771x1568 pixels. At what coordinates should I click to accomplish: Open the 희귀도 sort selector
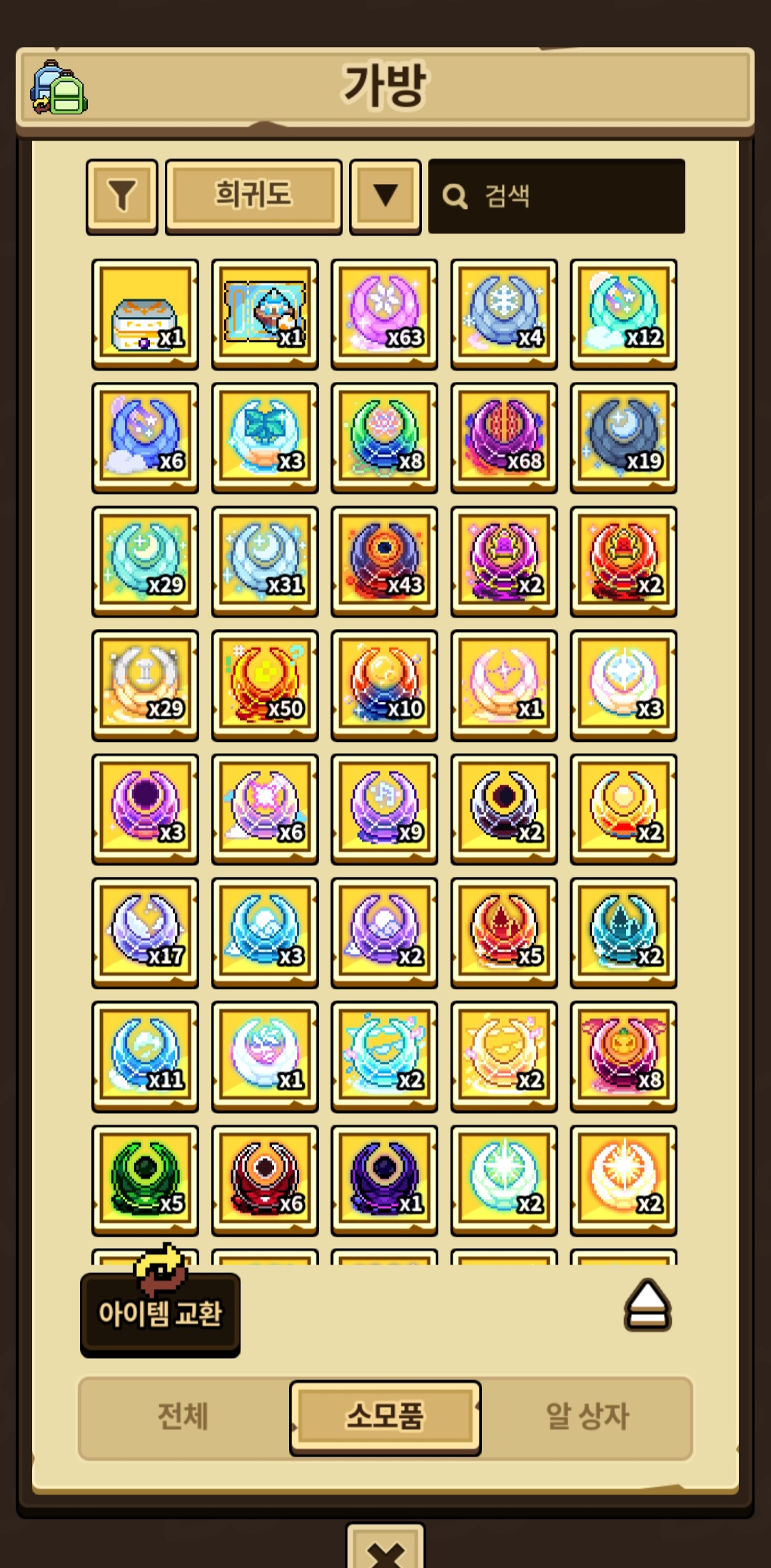[253, 196]
